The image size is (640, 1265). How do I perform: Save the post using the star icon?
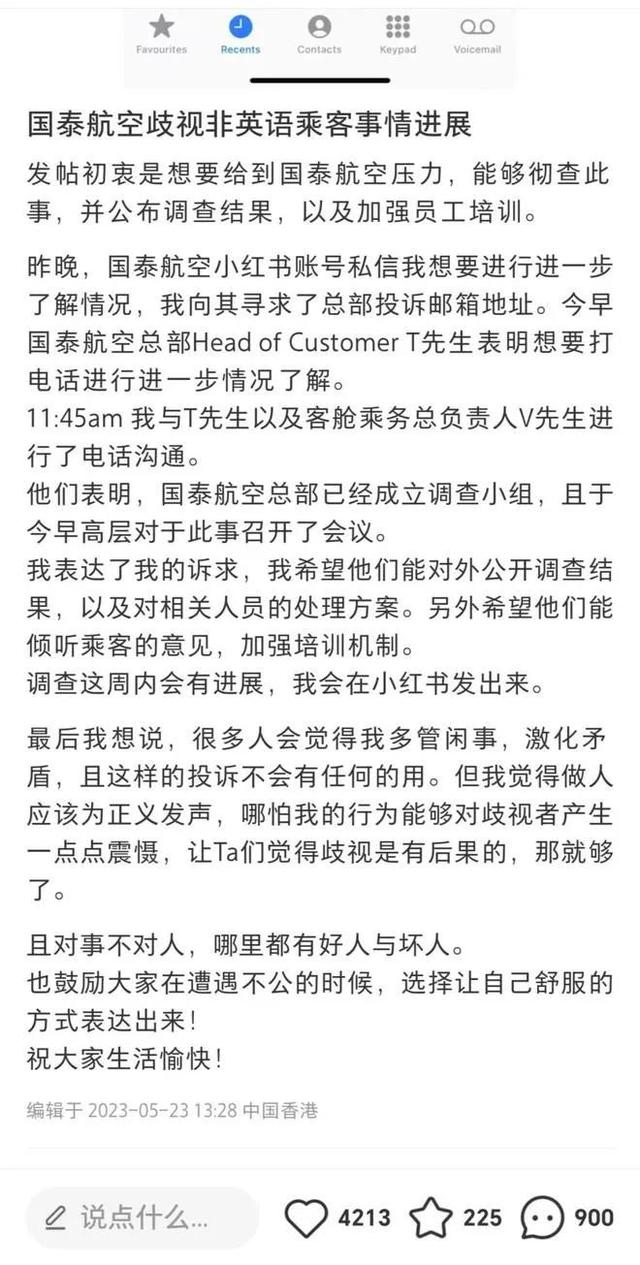[x=431, y=1217]
